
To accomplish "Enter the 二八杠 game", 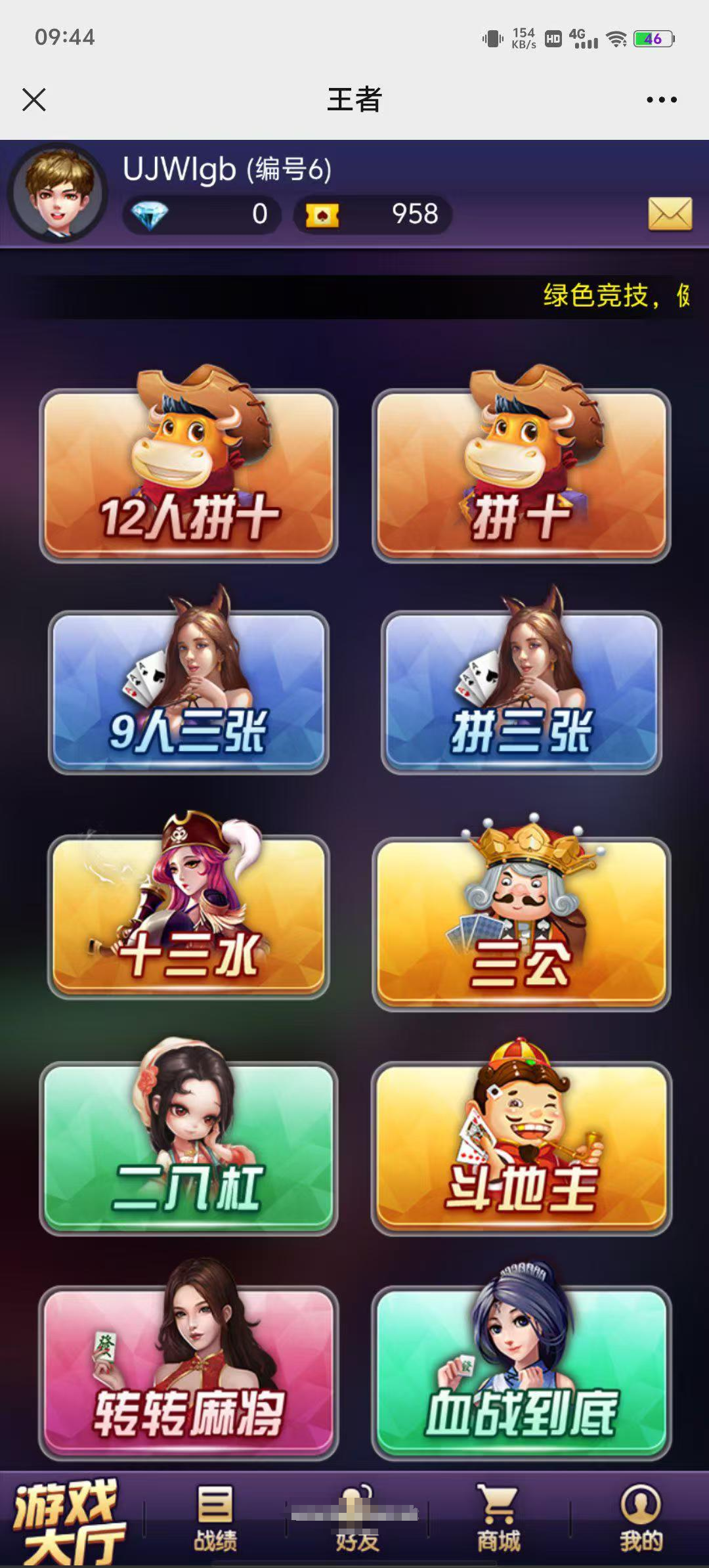I will coord(188,1146).
